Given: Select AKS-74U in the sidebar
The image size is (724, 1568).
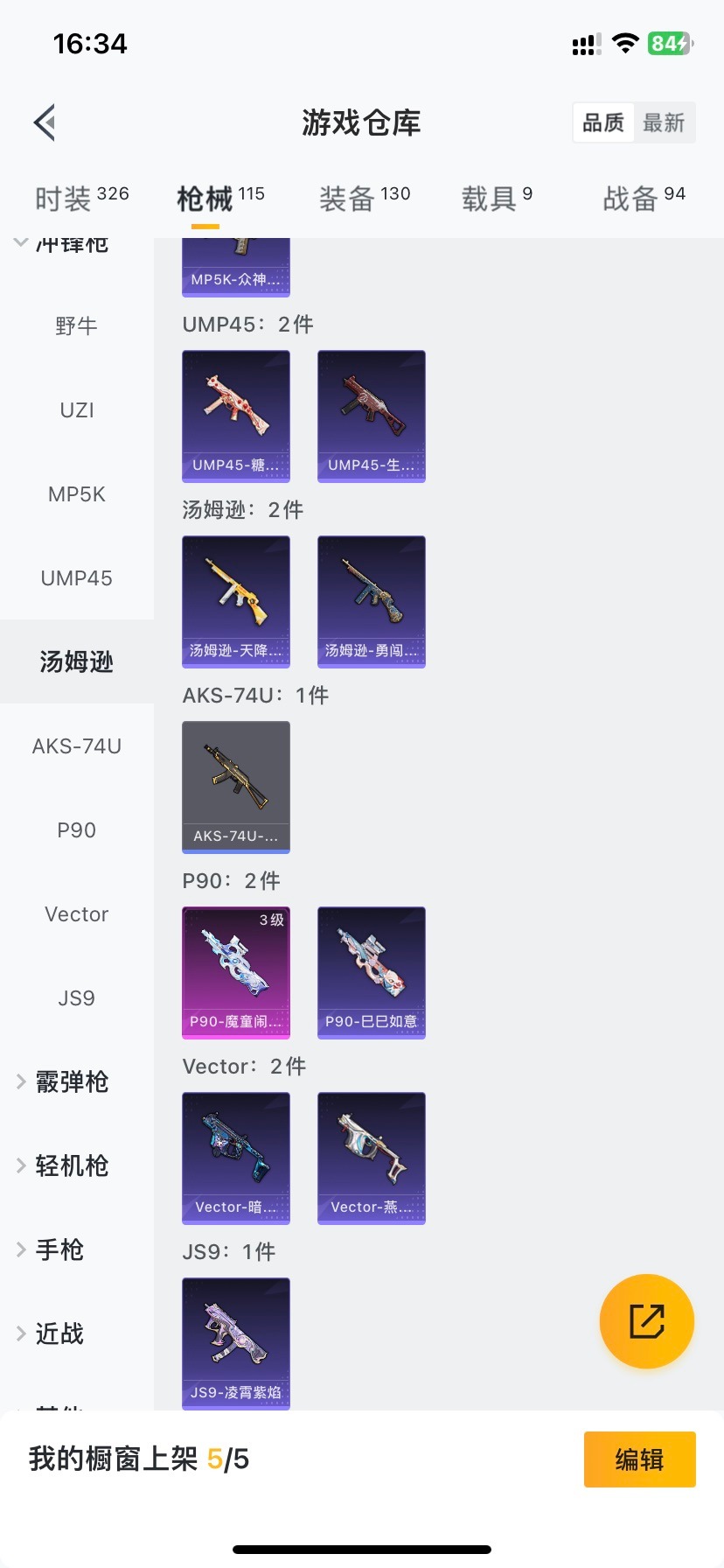Looking at the screenshot, I should point(77,746).
